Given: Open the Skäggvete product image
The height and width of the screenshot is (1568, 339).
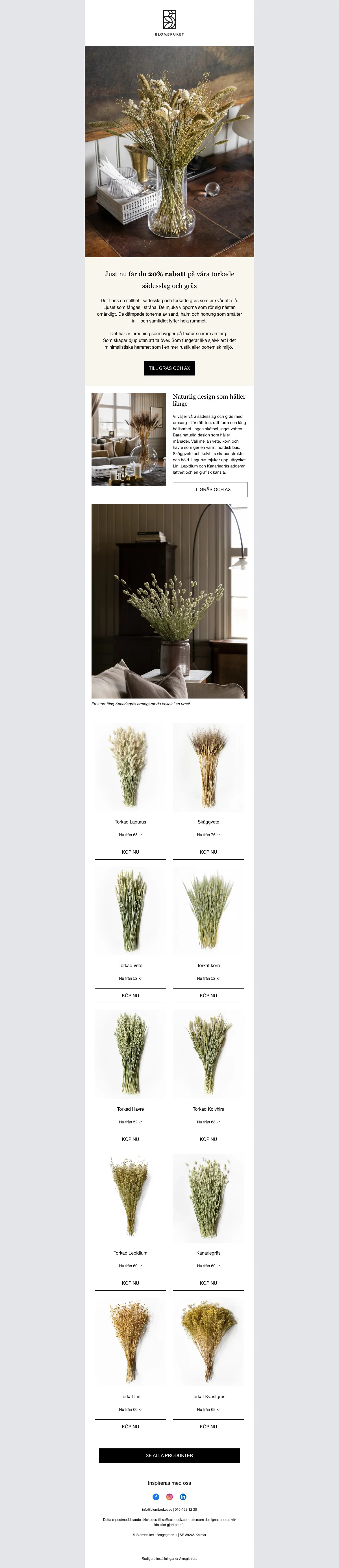Looking at the screenshot, I should click(208, 767).
